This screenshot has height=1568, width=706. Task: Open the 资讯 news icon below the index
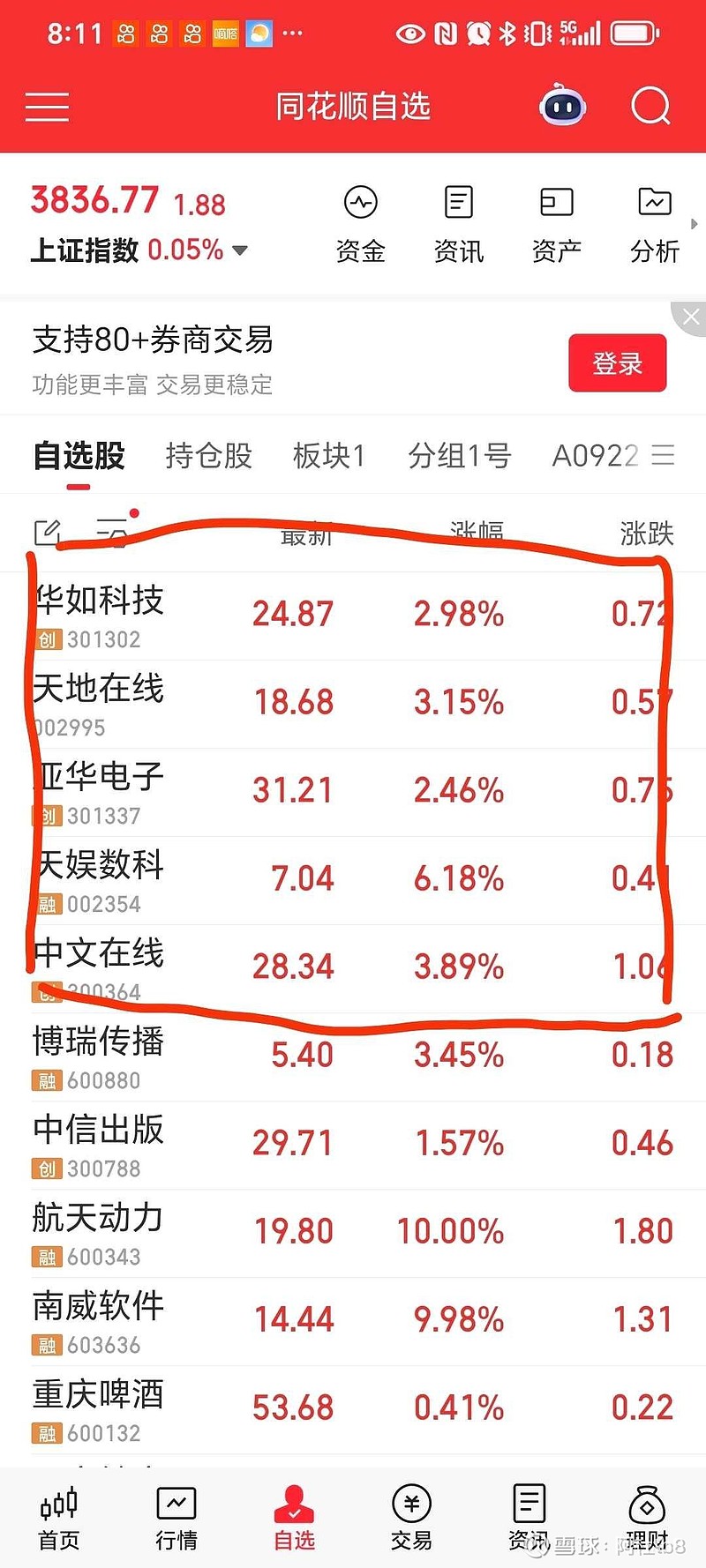458,218
